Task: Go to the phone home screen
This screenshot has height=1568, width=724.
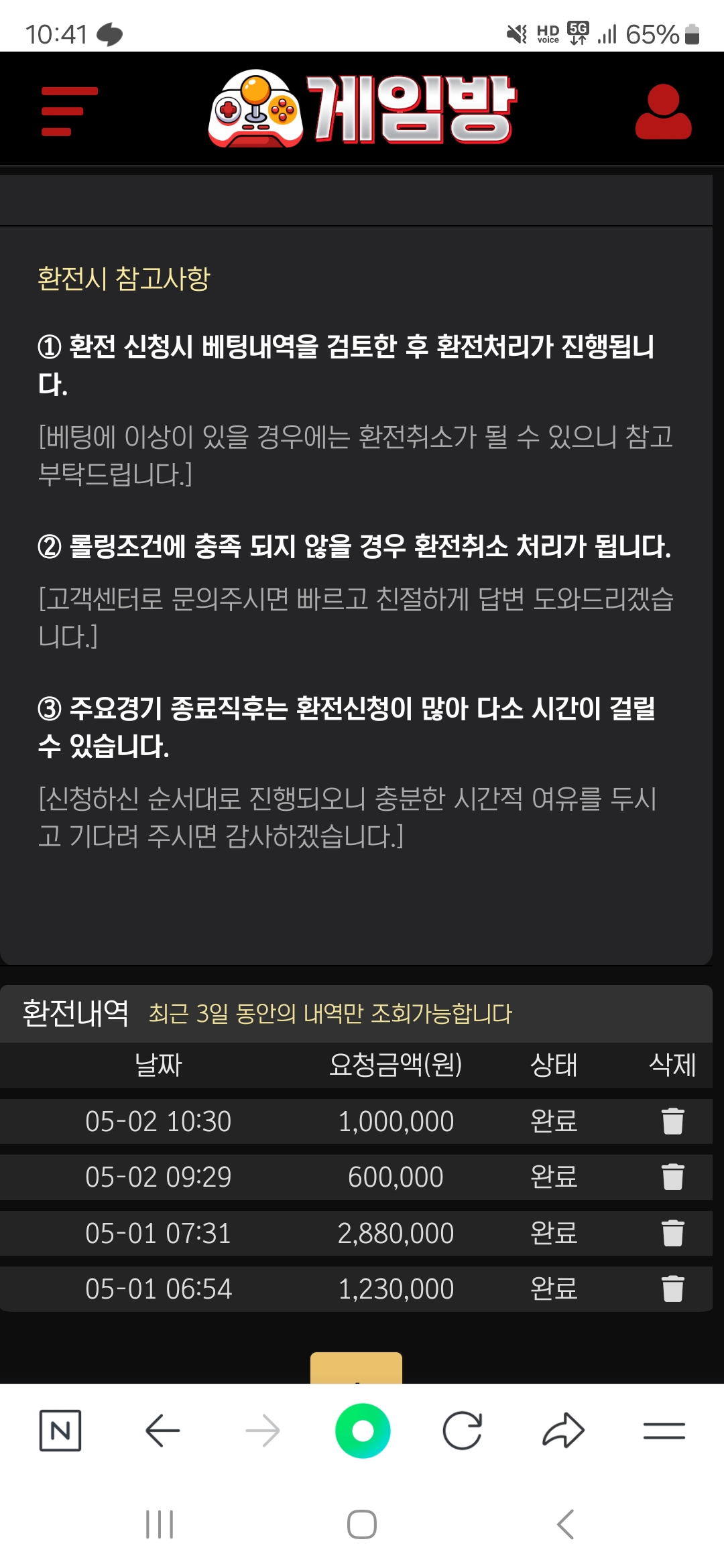Action: coord(362,1524)
